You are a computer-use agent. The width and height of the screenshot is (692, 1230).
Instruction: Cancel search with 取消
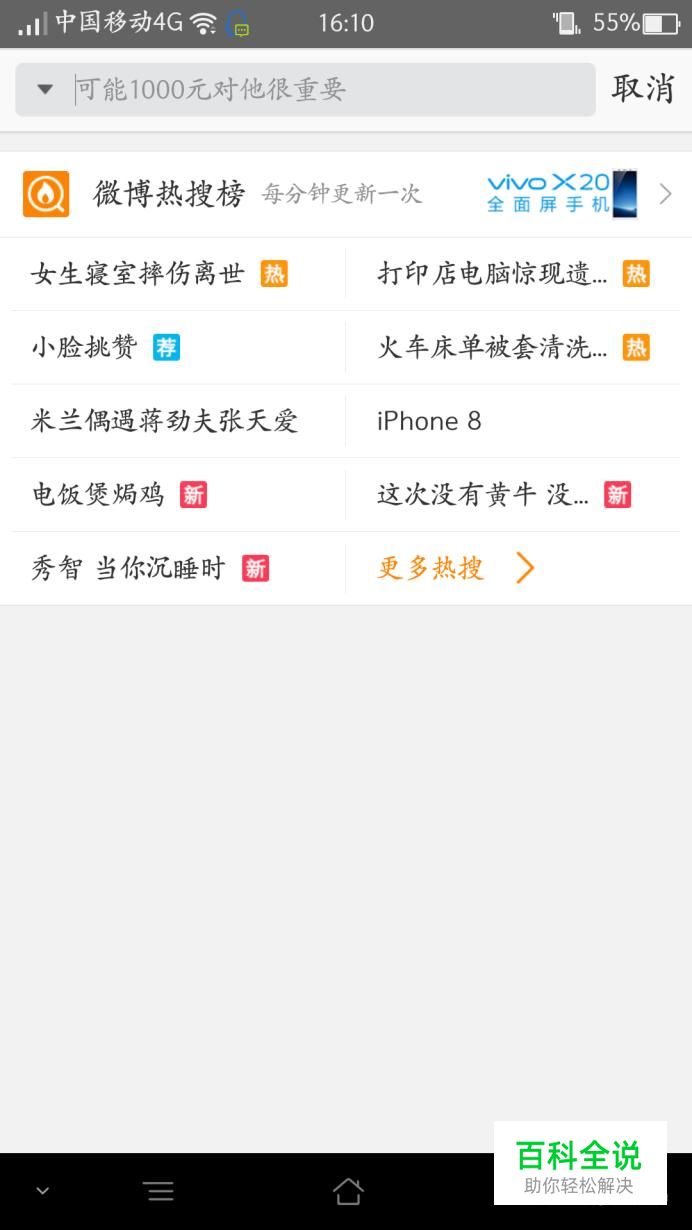pyautogui.click(x=643, y=88)
